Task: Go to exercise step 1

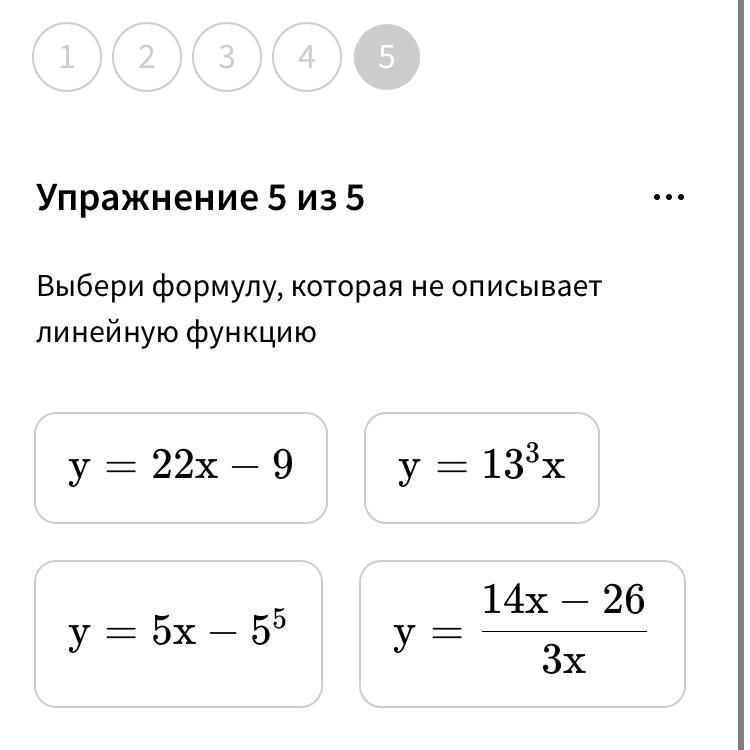Action: pyautogui.click(x=67, y=57)
